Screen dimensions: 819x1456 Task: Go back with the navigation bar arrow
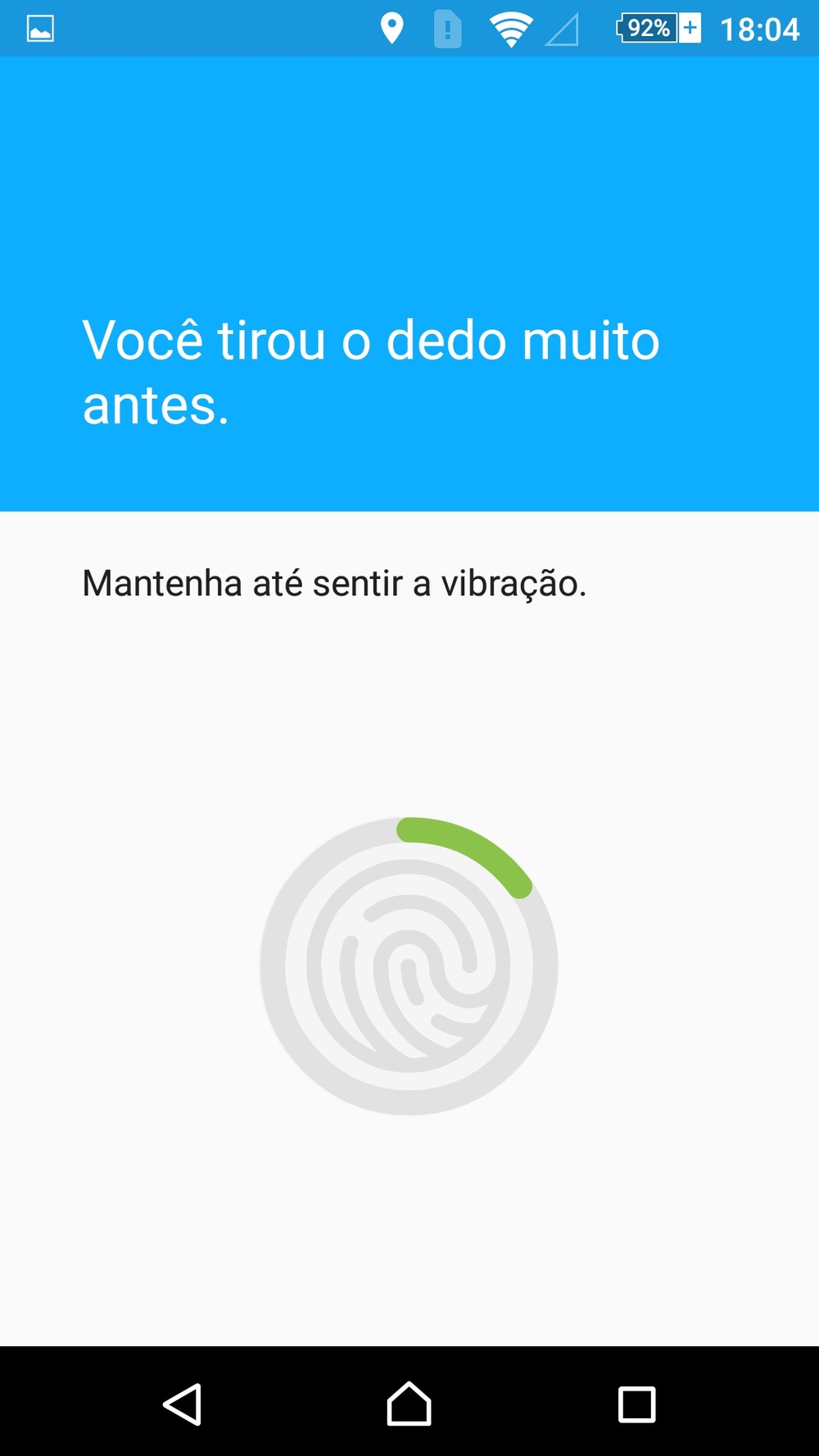point(183,1404)
